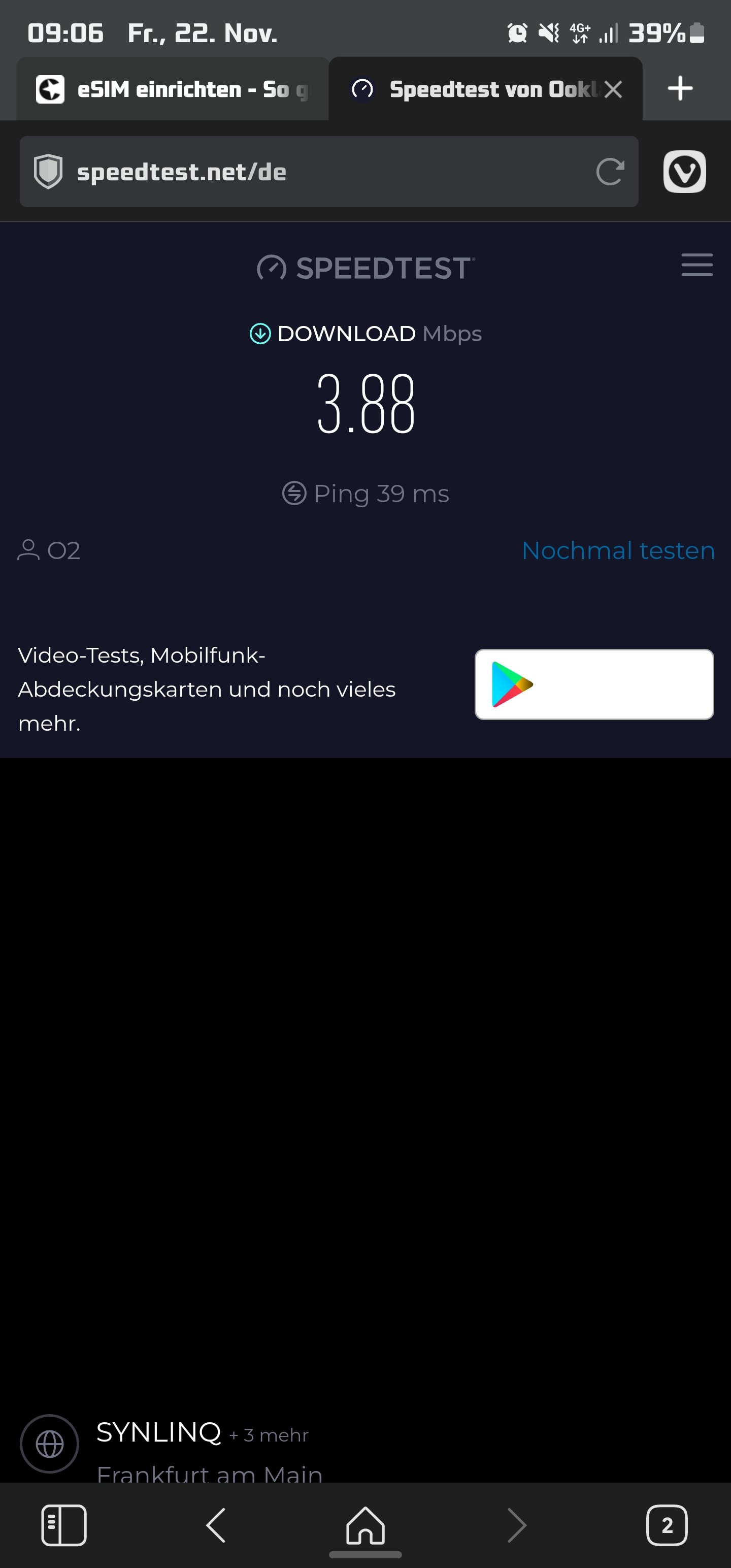This screenshot has height=1568, width=731.
Task: Go to the browser home page
Action: pyautogui.click(x=365, y=1525)
